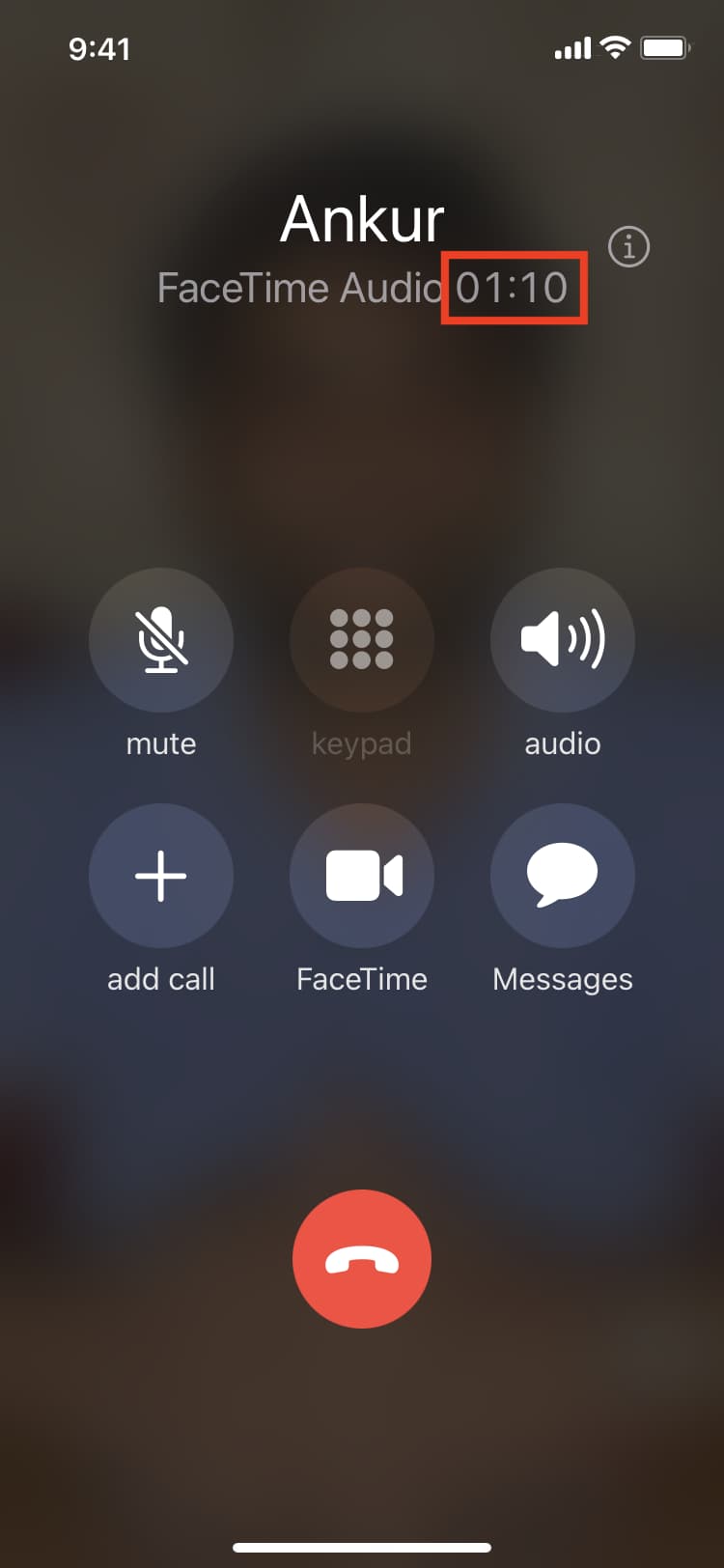Viewport: 724px width, 1568px height.
Task: End the FaceTime Audio call
Action: coord(362,1259)
